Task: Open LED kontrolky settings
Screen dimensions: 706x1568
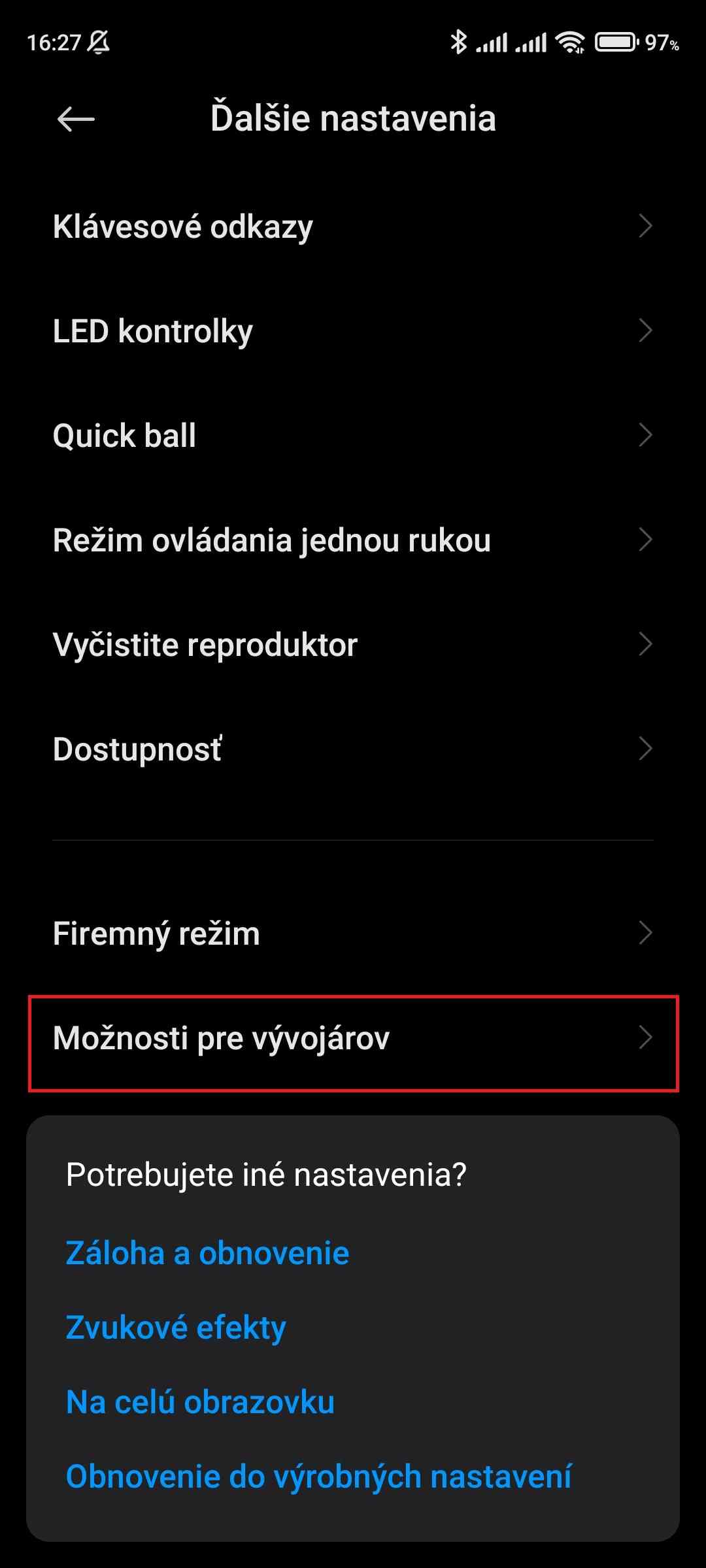Action: pyautogui.click(x=353, y=331)
